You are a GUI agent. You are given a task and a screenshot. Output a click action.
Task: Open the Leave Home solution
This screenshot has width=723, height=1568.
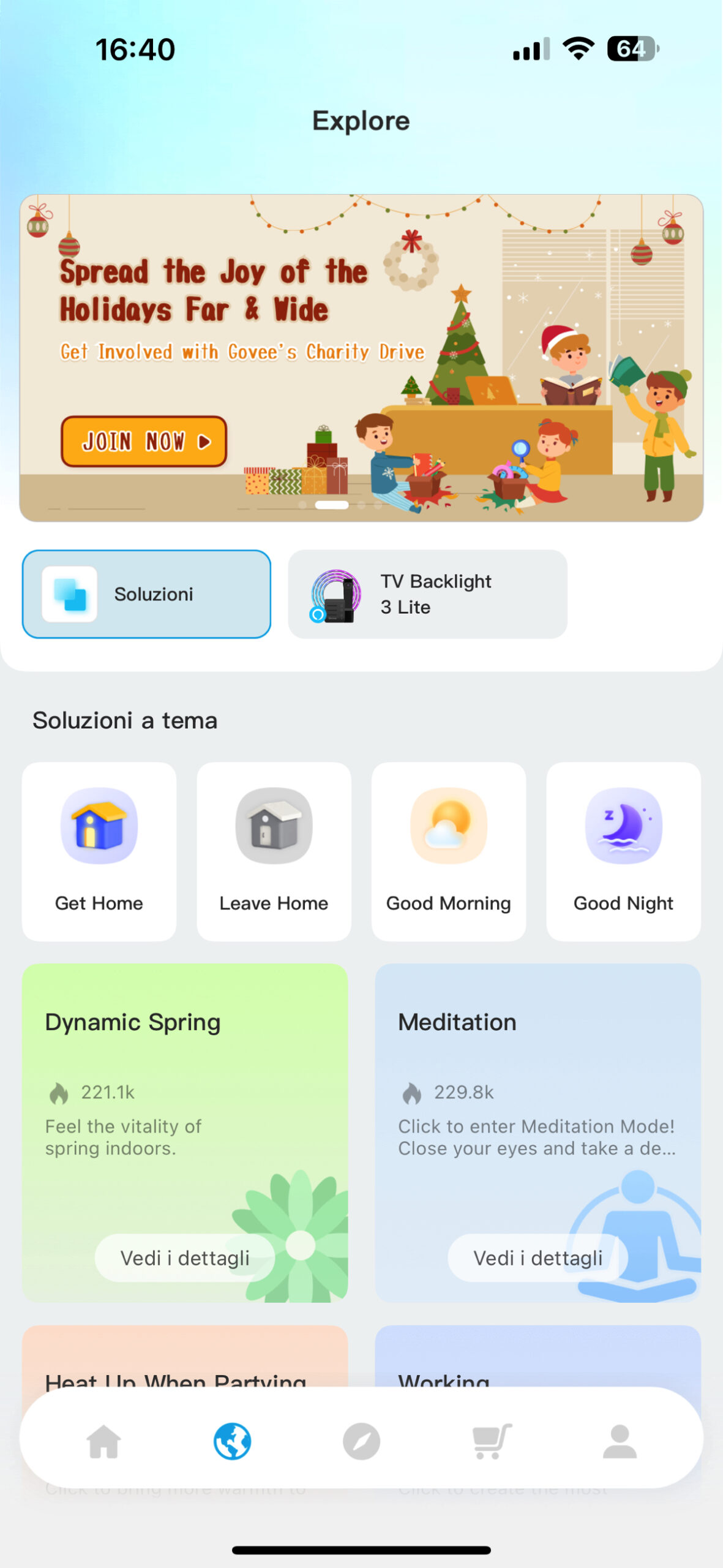tap(274, 850)
